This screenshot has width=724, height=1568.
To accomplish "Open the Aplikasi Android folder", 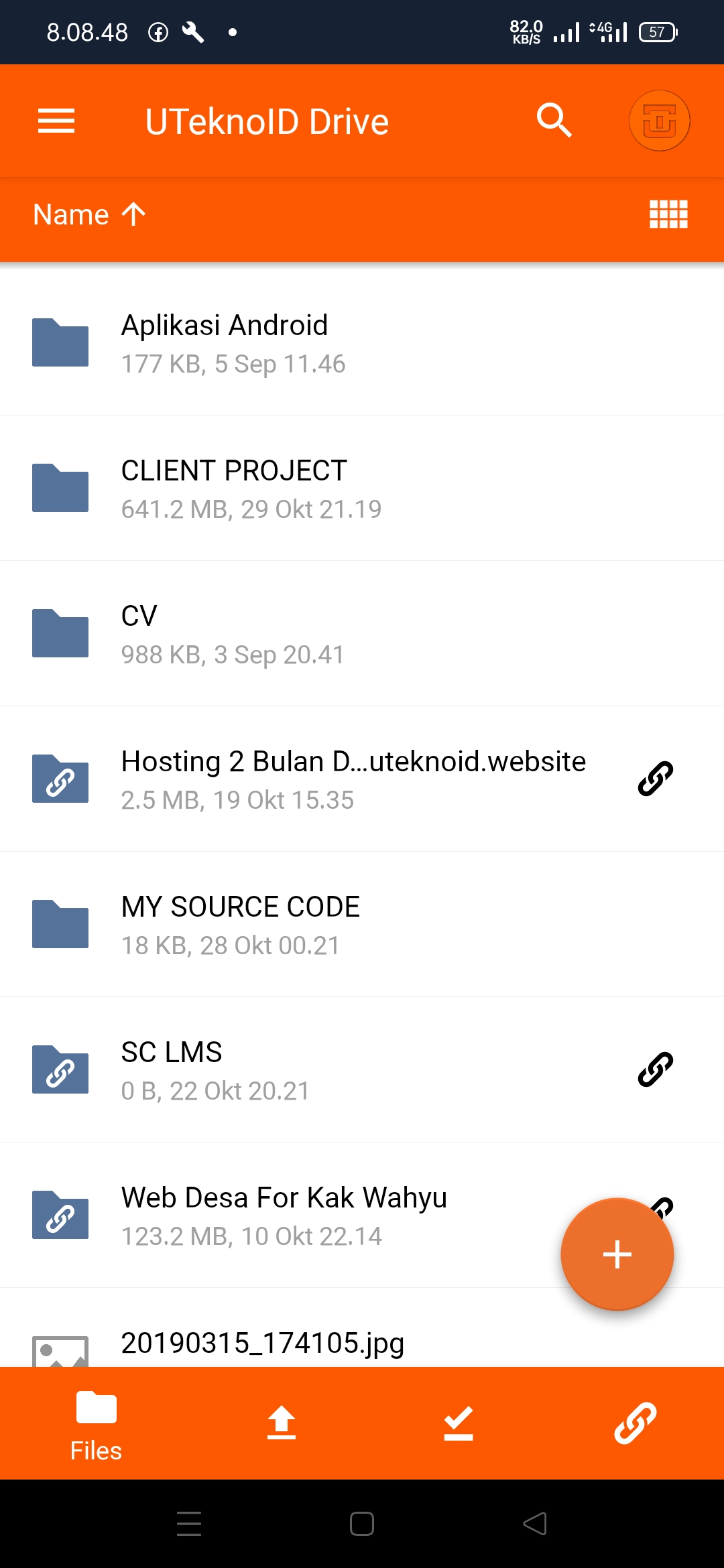I will 268,343.
